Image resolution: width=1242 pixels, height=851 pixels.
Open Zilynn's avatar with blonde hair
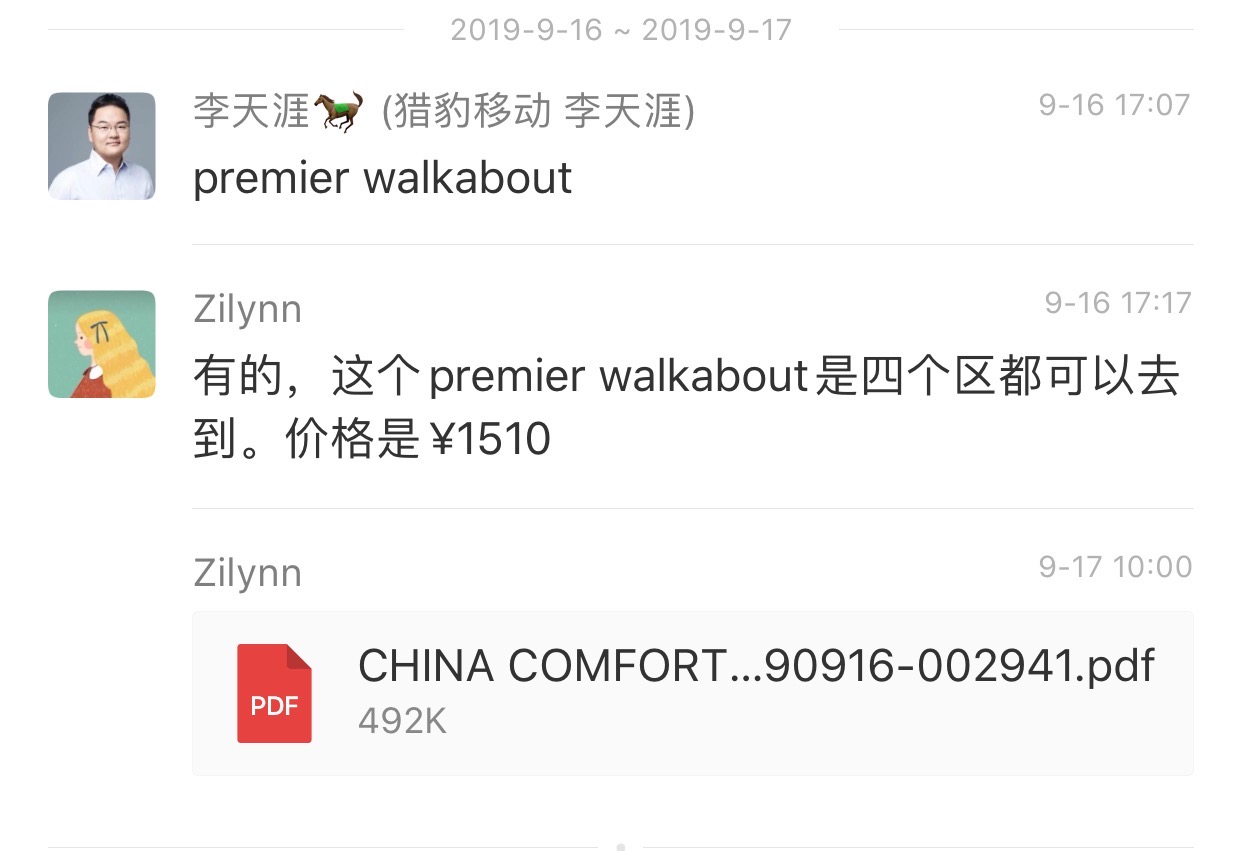tap(102, 344)
